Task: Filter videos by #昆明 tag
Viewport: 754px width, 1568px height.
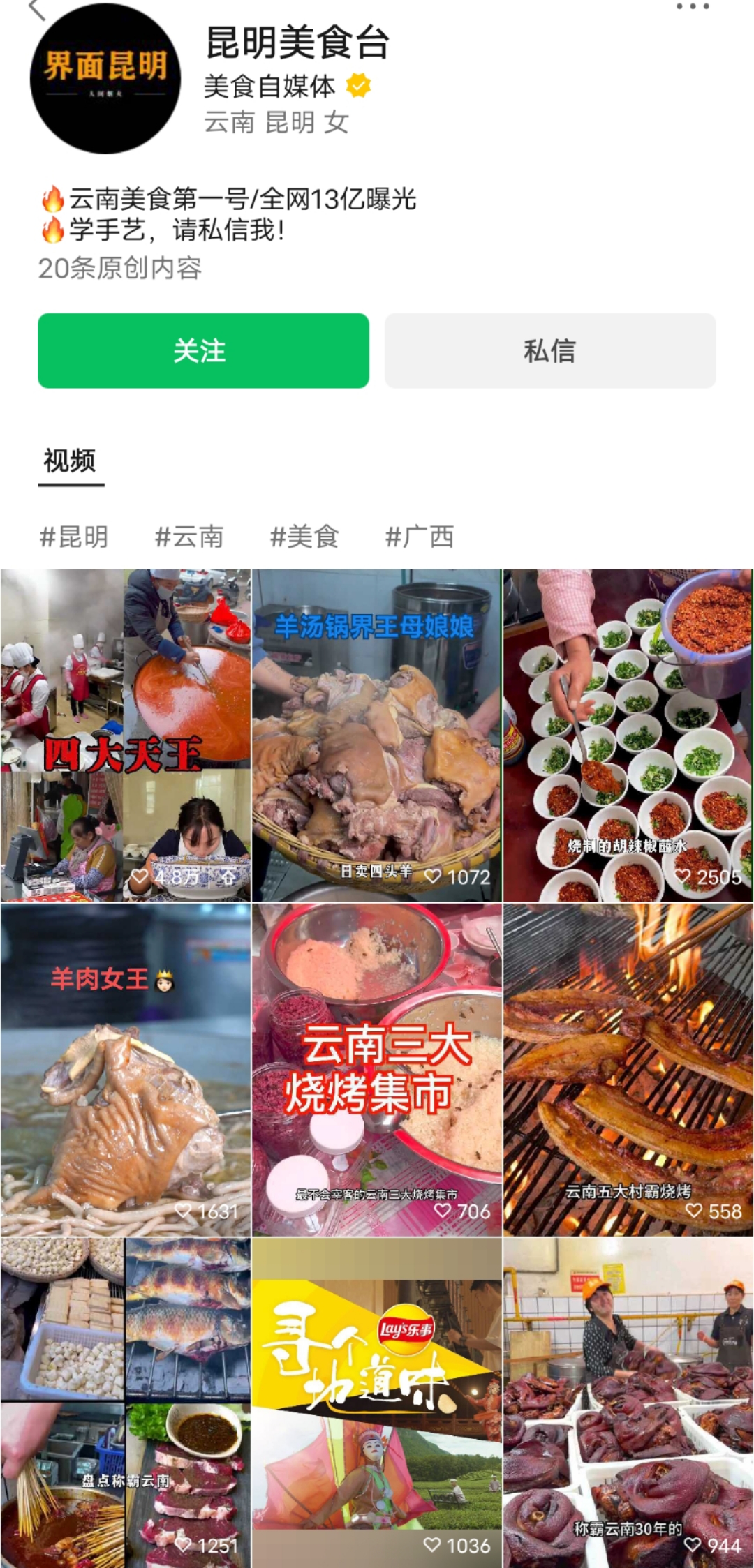Action: 74,537
